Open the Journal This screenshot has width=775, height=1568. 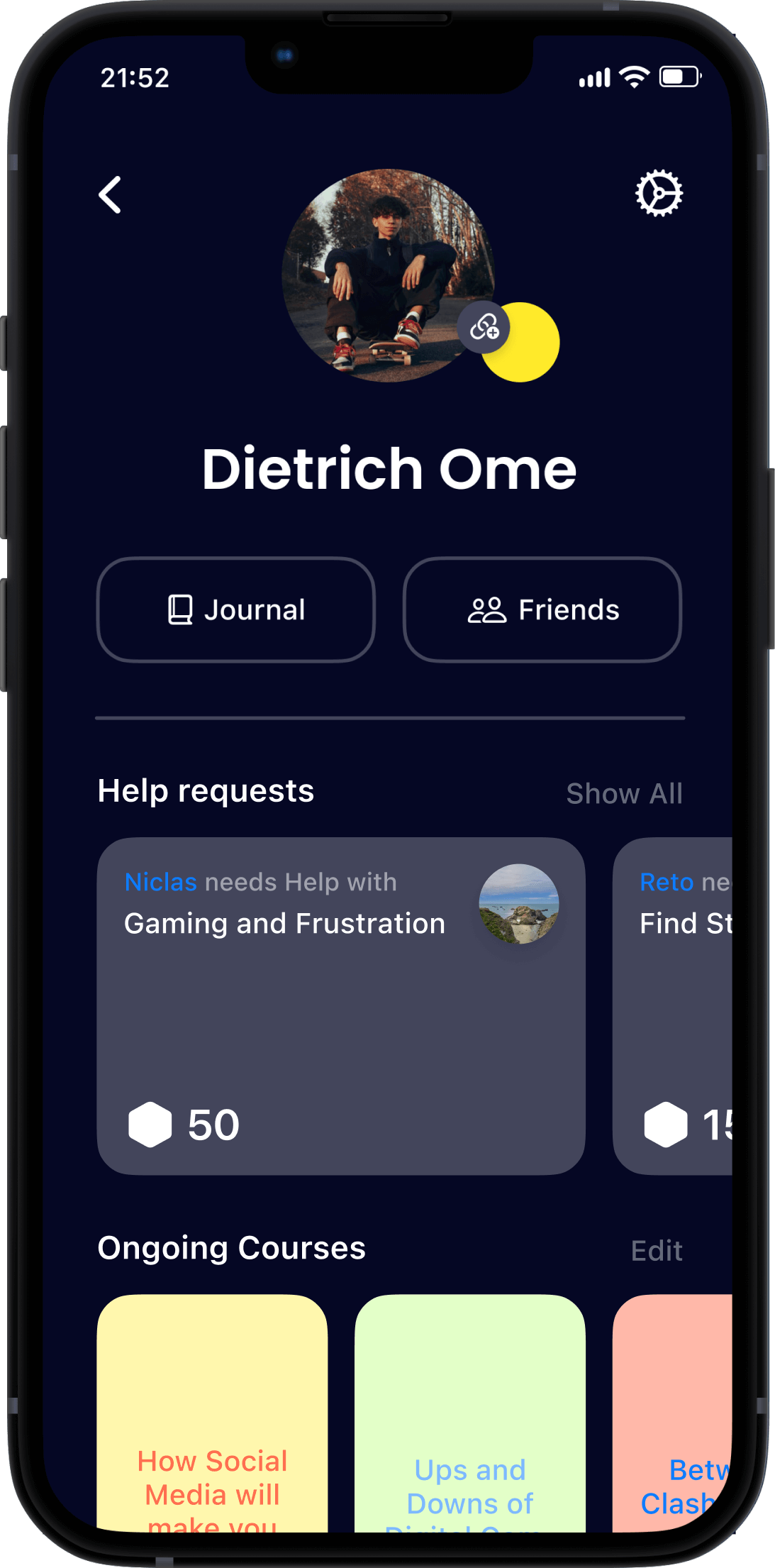236,610
